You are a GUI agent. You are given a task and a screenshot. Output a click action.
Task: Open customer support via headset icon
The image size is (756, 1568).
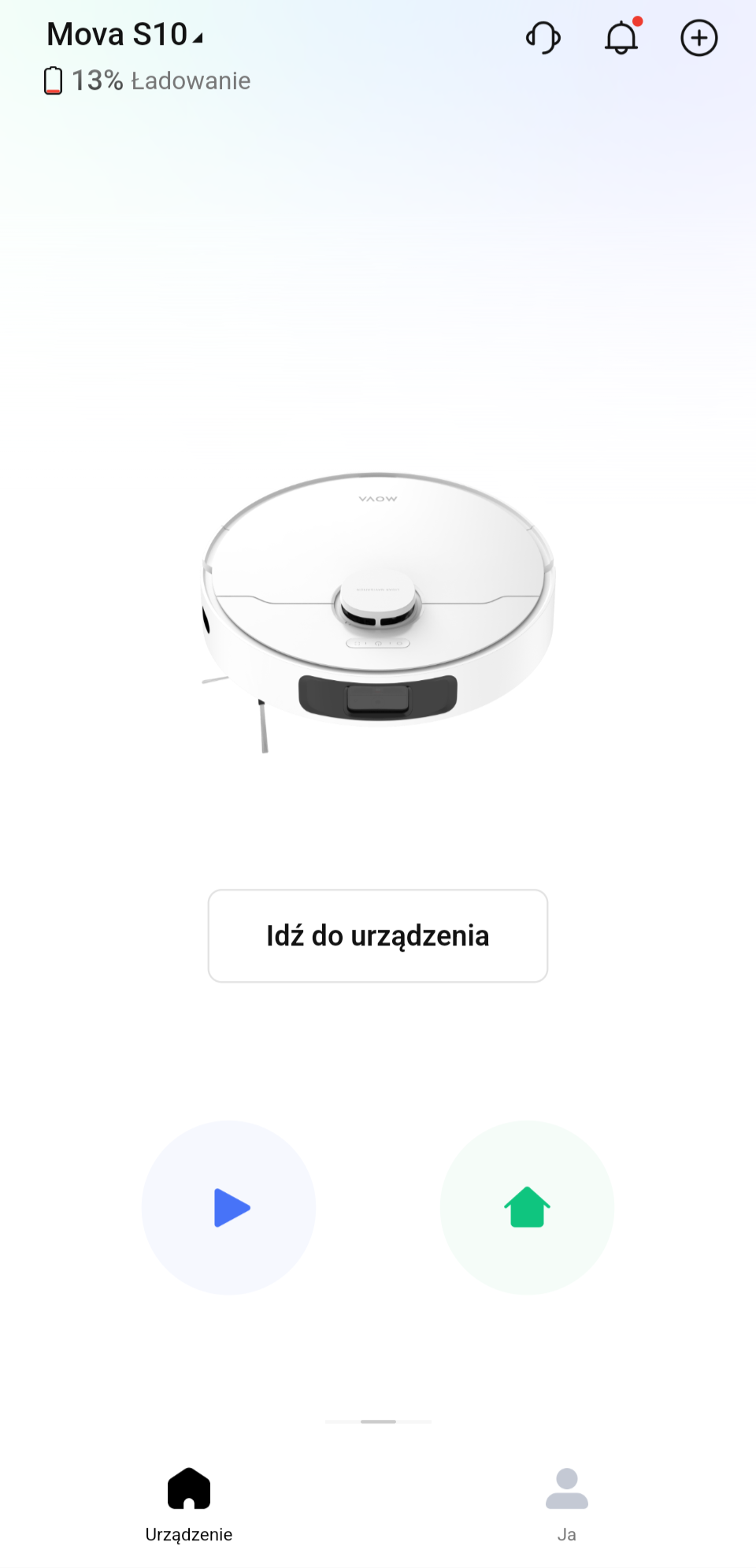(x=543, y=37)
